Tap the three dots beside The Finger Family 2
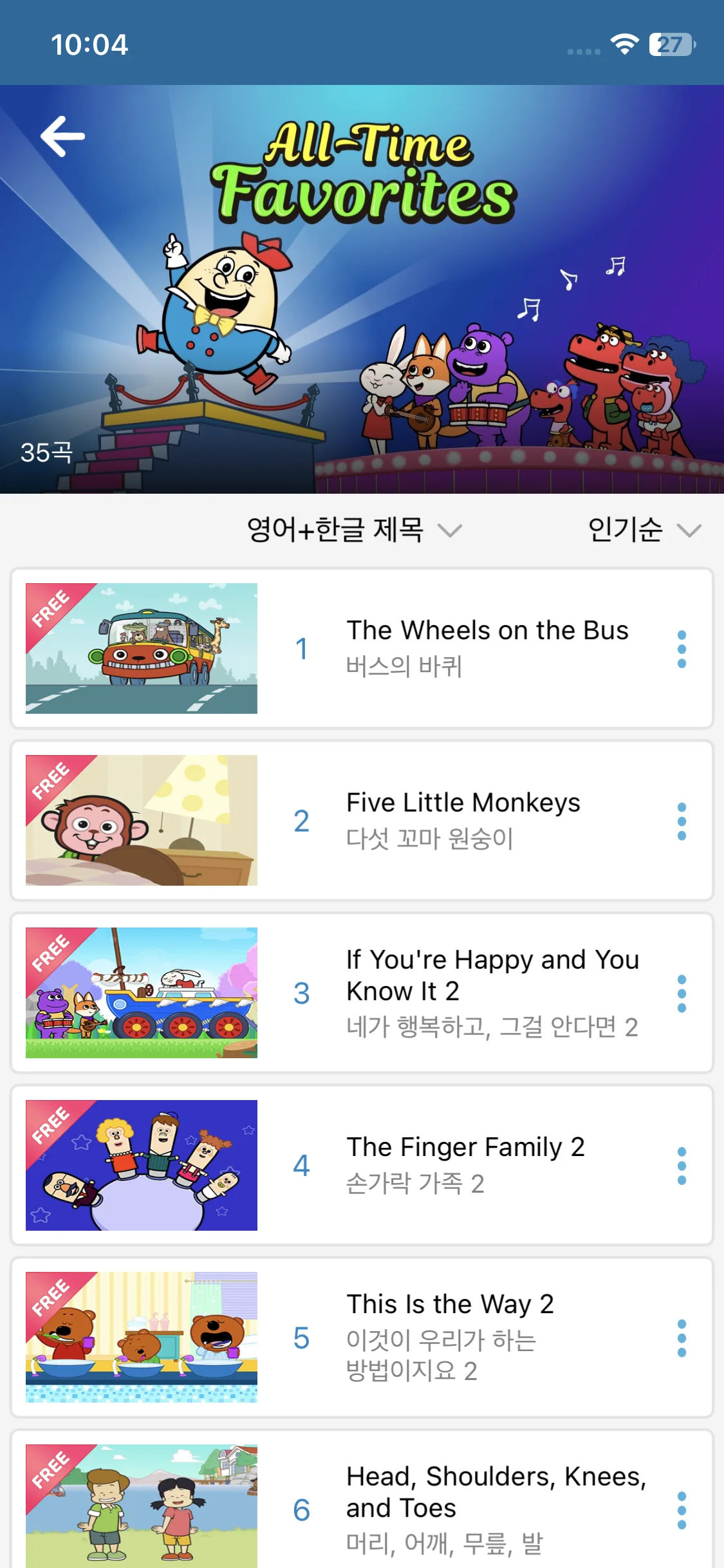Screen dimensions: 724x1568 682,1166
